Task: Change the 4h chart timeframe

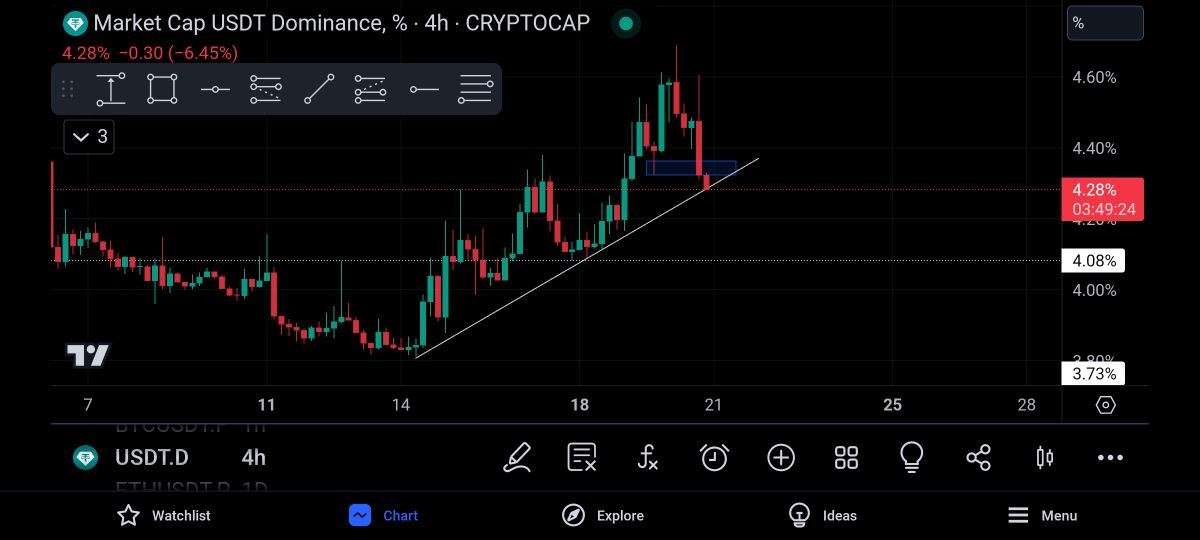Action: 254,458
